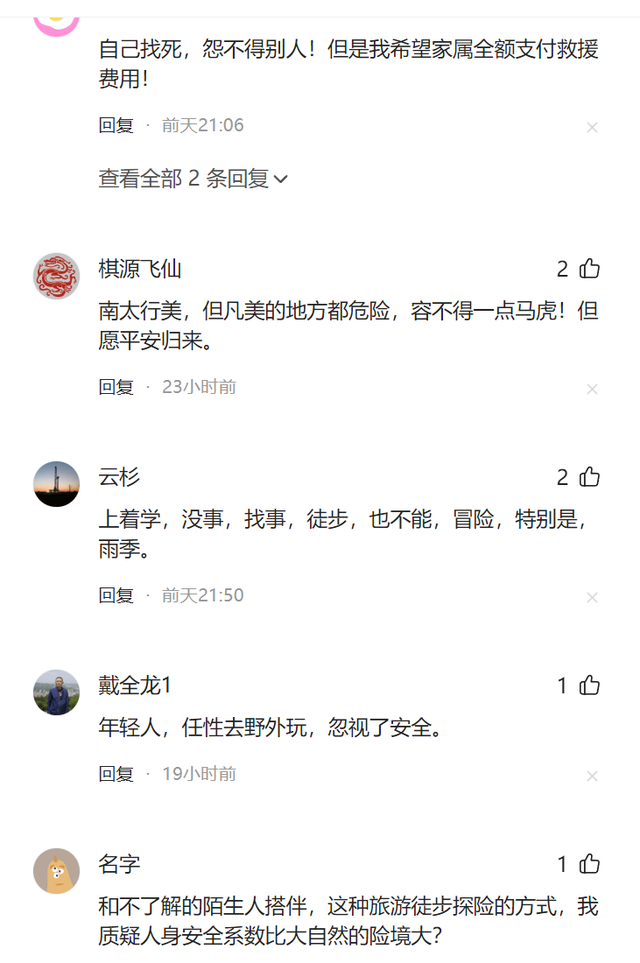640x963 pixels.
Task: Like 云杉's comment
Action: [590, 477]
